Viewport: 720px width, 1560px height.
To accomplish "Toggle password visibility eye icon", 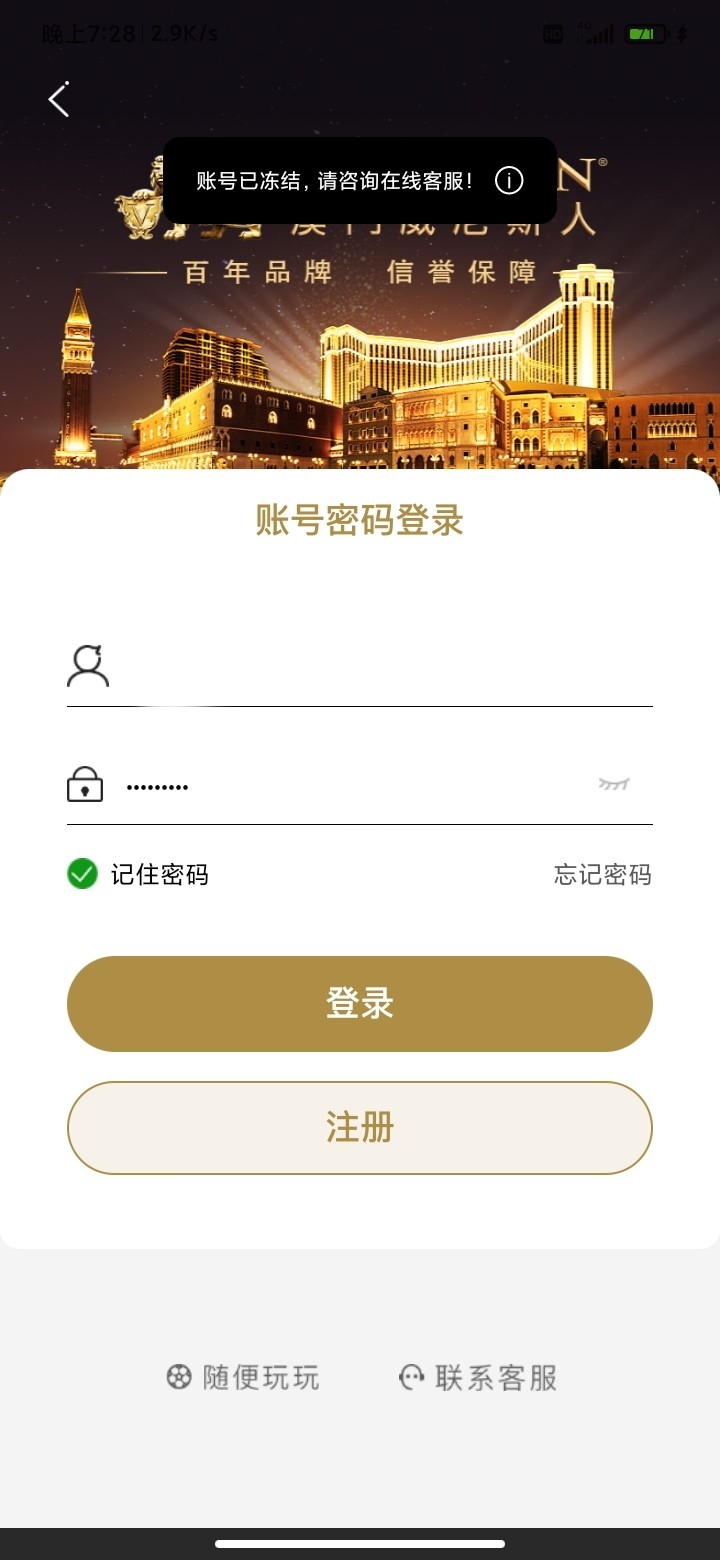I will pos(614,785).
